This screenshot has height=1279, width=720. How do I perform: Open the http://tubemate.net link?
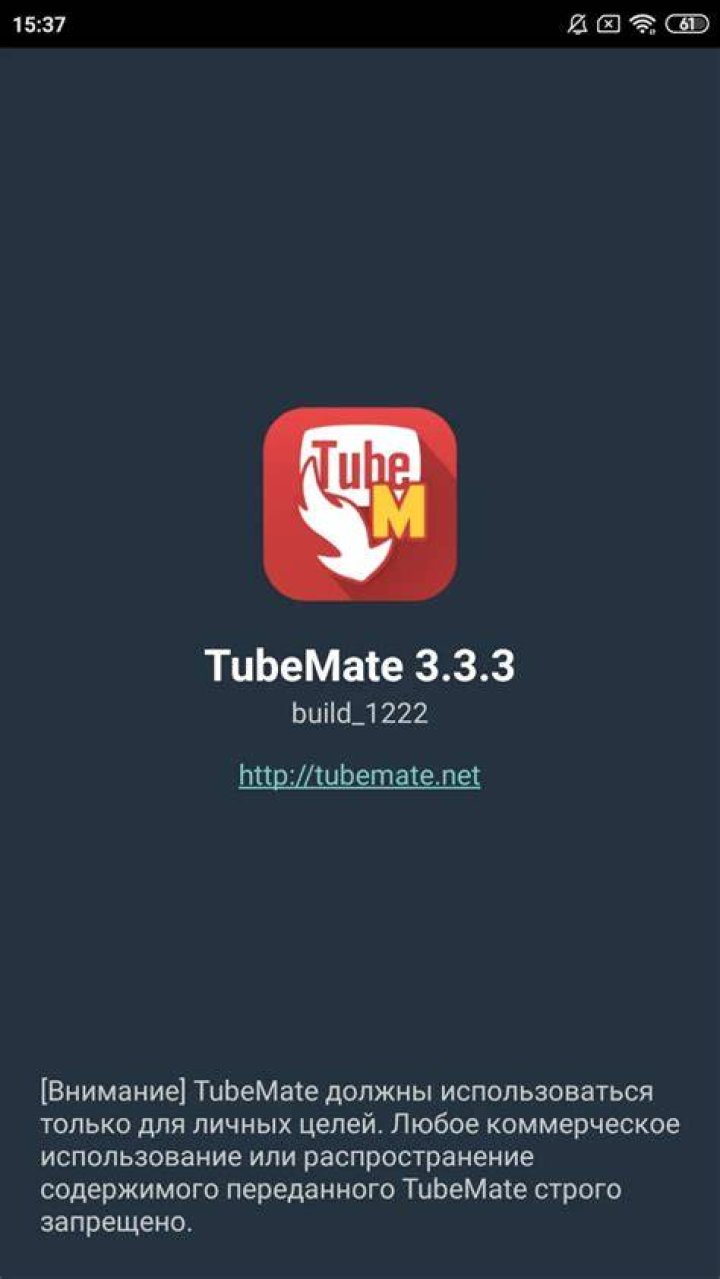(x=359, y=775)
